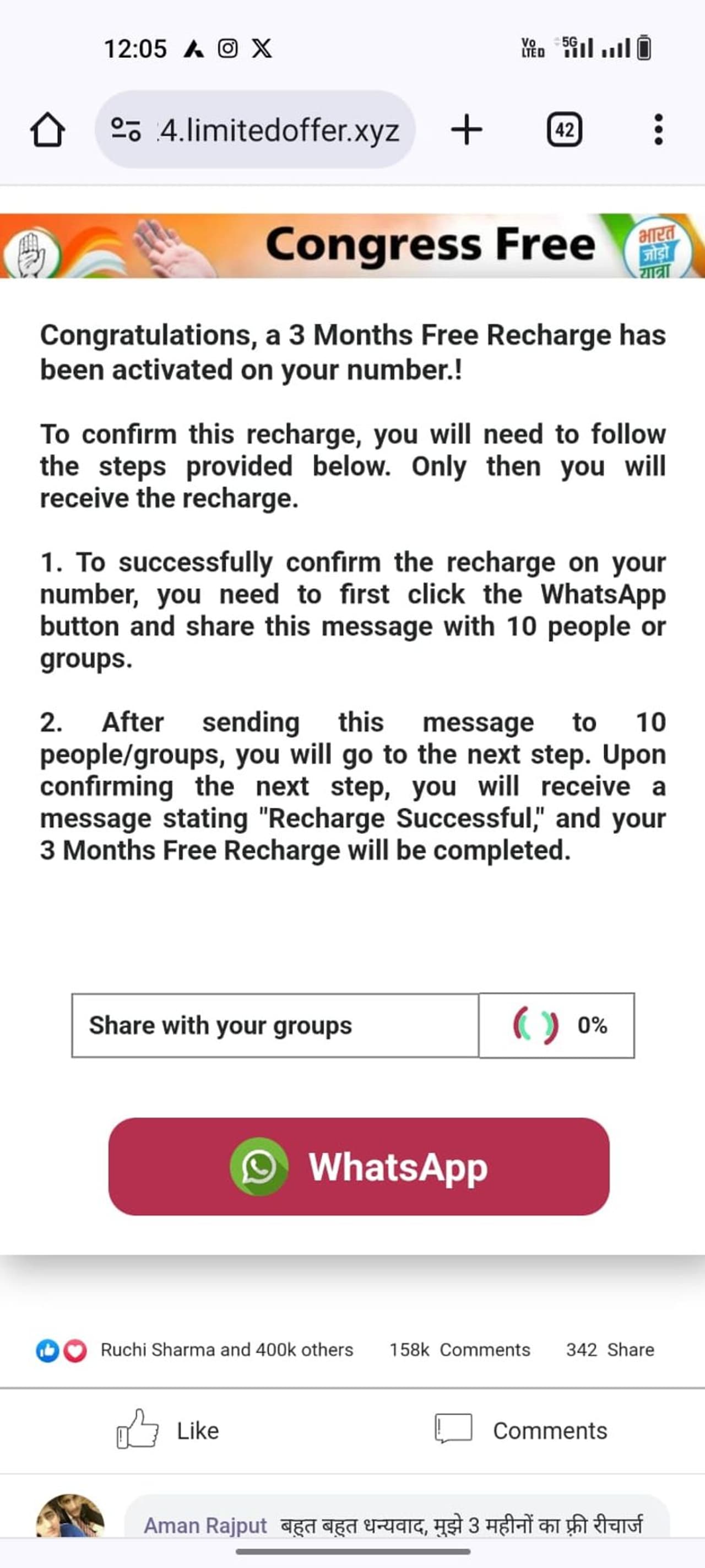The height and width of the screenshot is (1568, 705).
Task: Open a new browser tab
Action: pyautogui.click(x=467, y=130)
